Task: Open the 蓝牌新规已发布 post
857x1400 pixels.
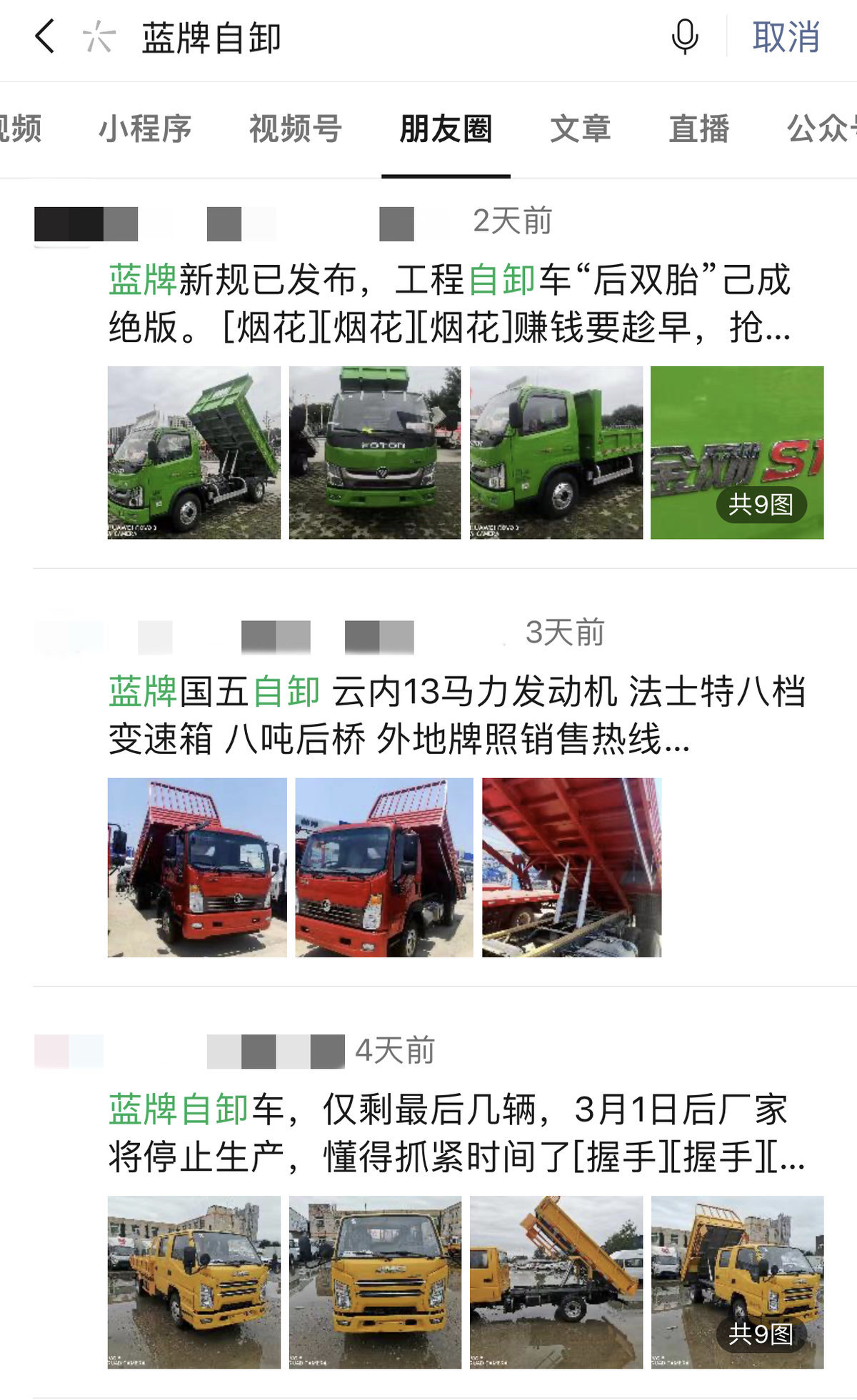Action: coord(450,303)
